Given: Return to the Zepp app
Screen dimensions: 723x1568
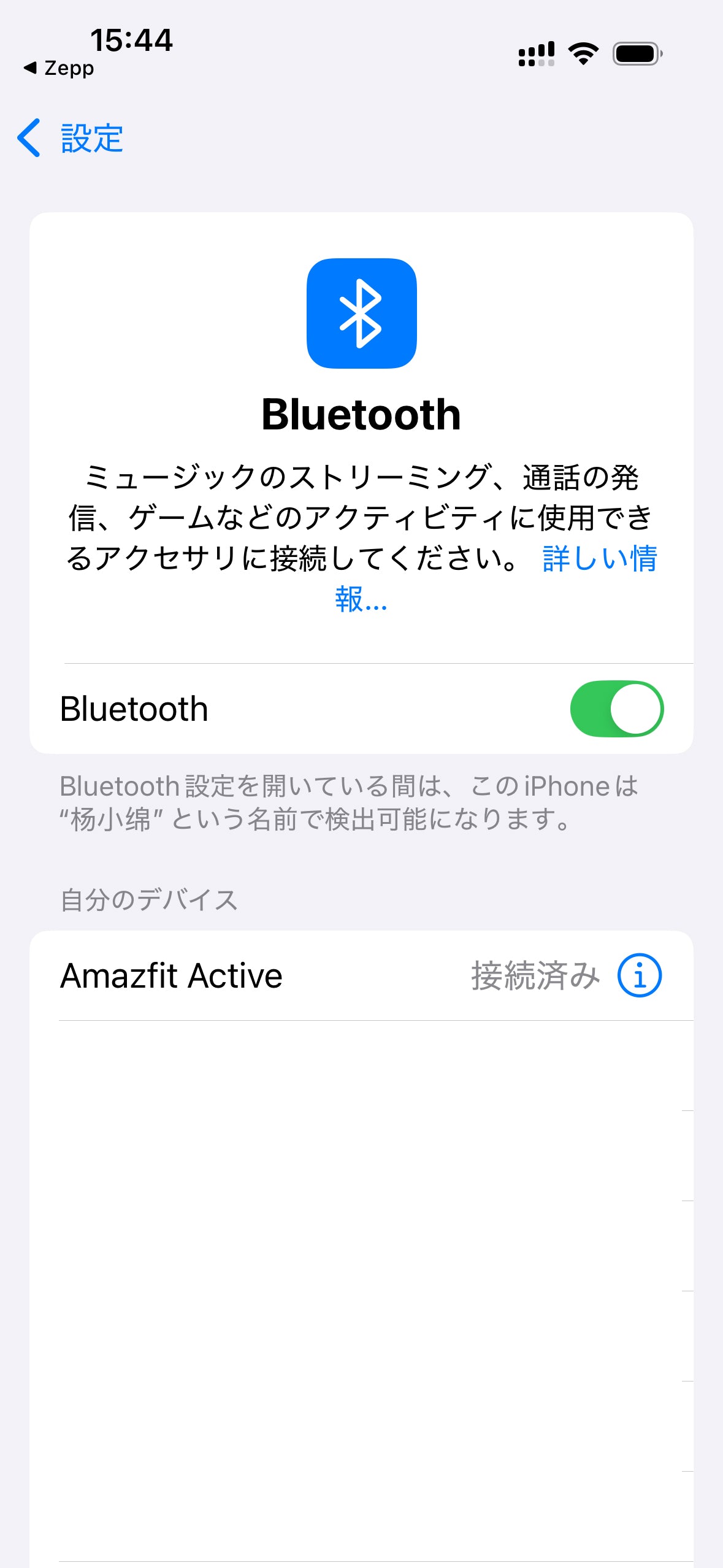Looking at the screenshot, I should pos(59,68).
